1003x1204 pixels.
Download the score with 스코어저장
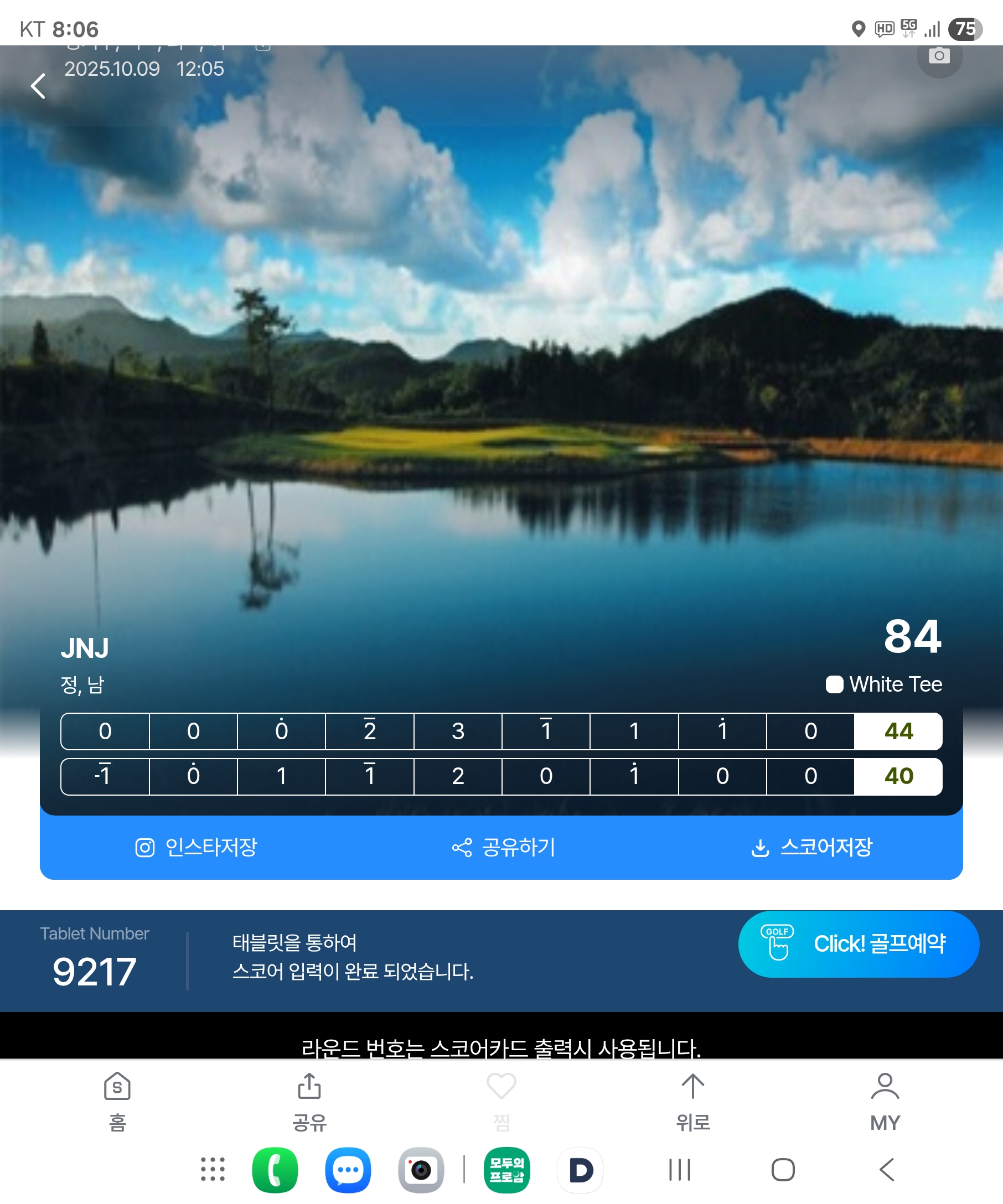[811, 847]
